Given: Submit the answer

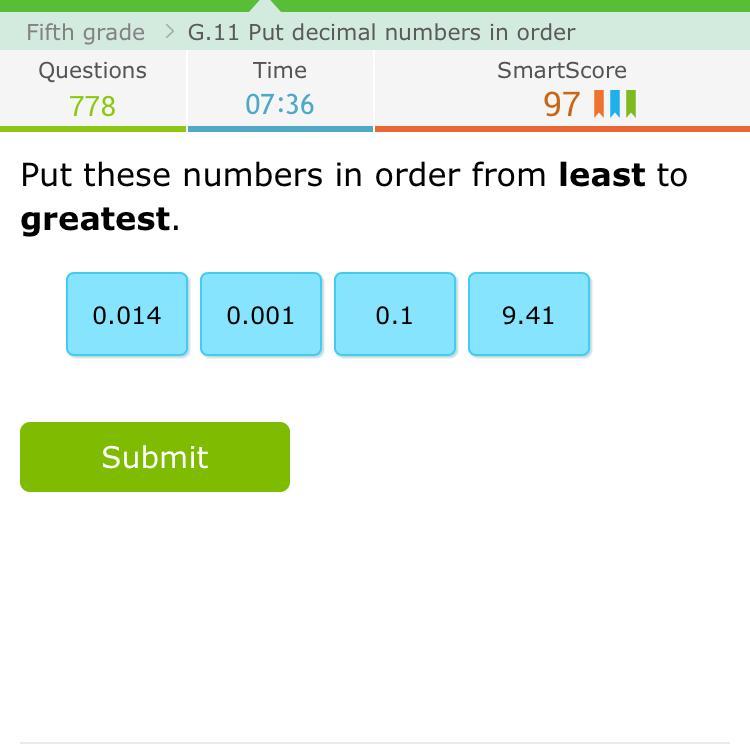Looking at the screenshot, I should pyautogui.click(x=155, y=457).
